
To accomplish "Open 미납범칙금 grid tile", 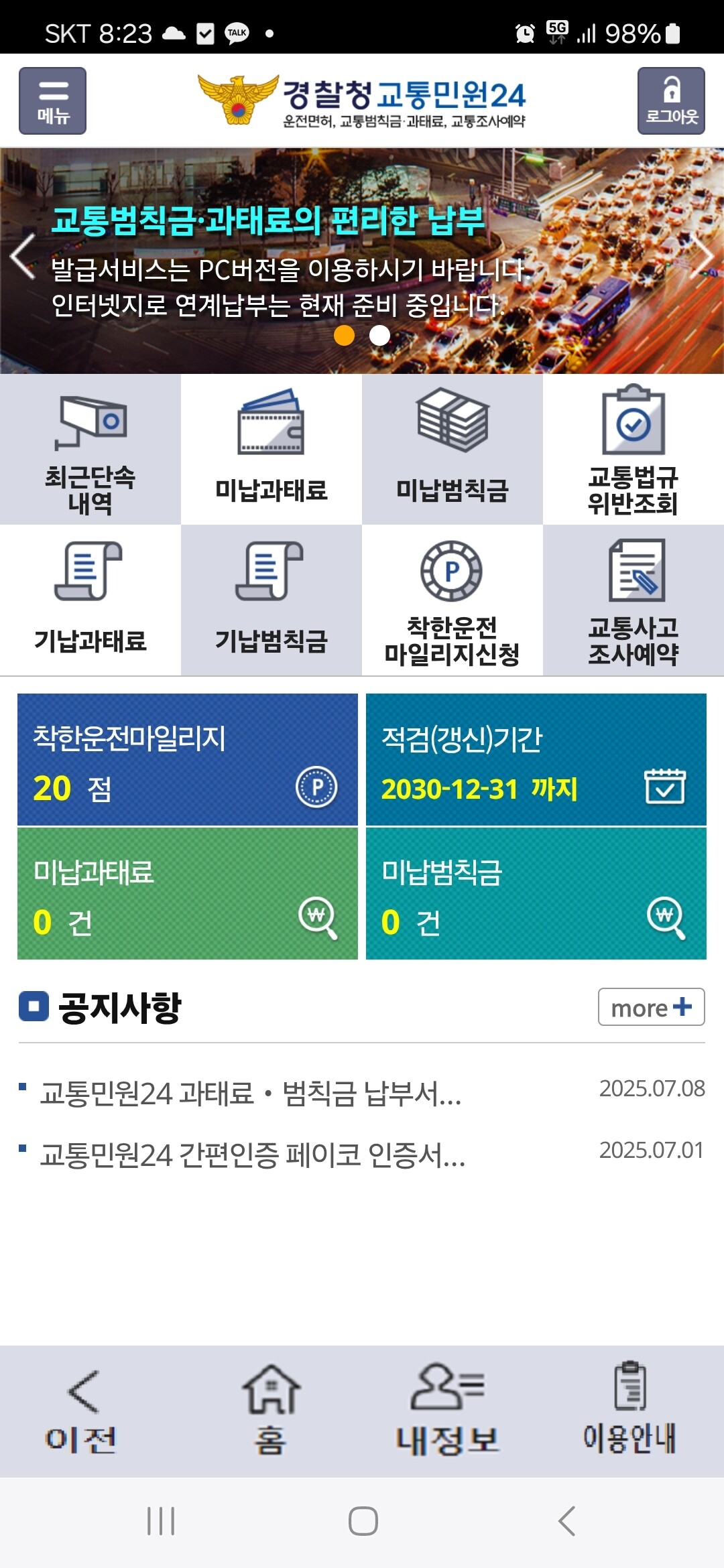I will click(x=452, y=449).
